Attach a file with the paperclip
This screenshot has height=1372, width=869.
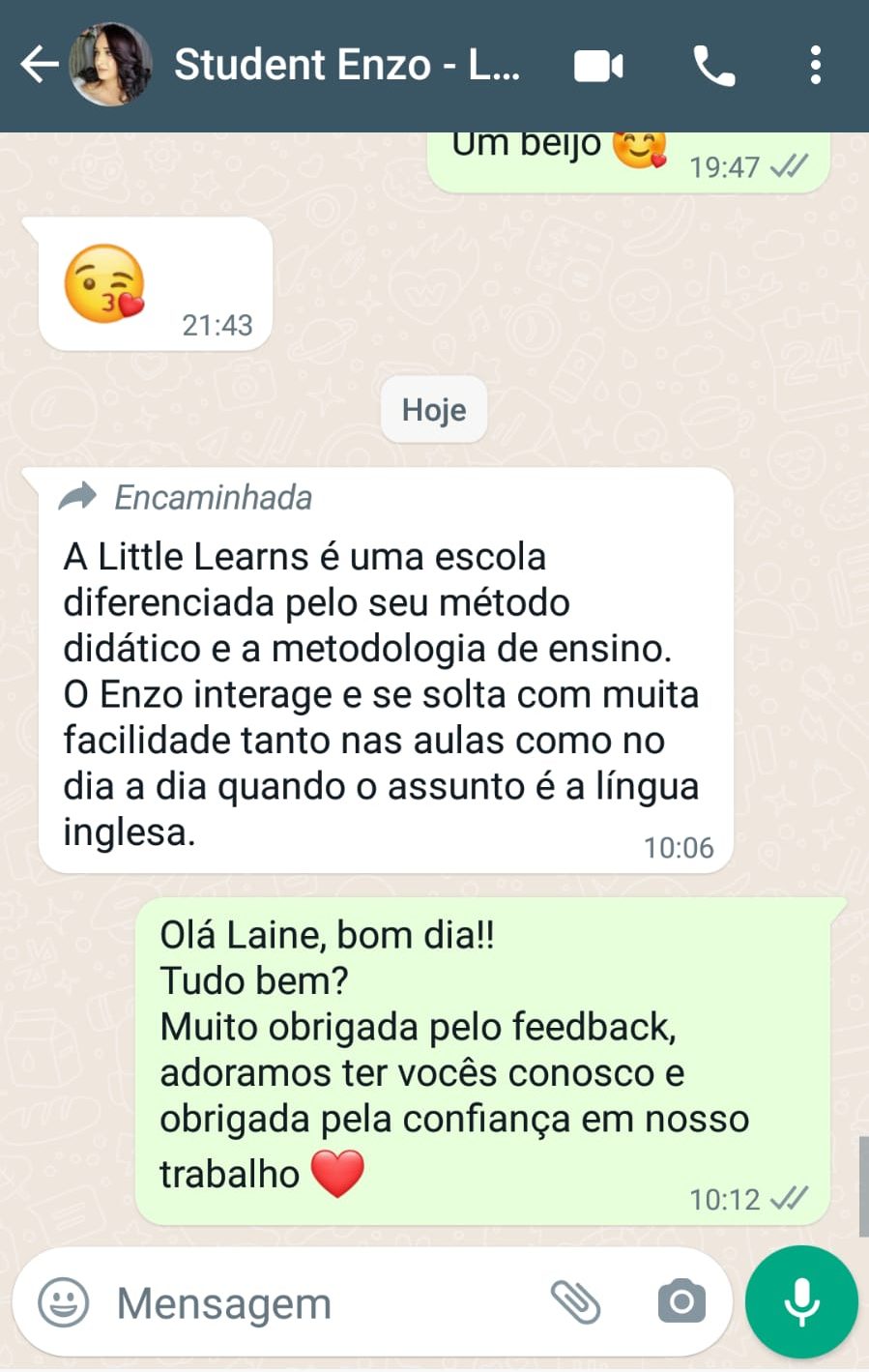(x=576, y=1301)
